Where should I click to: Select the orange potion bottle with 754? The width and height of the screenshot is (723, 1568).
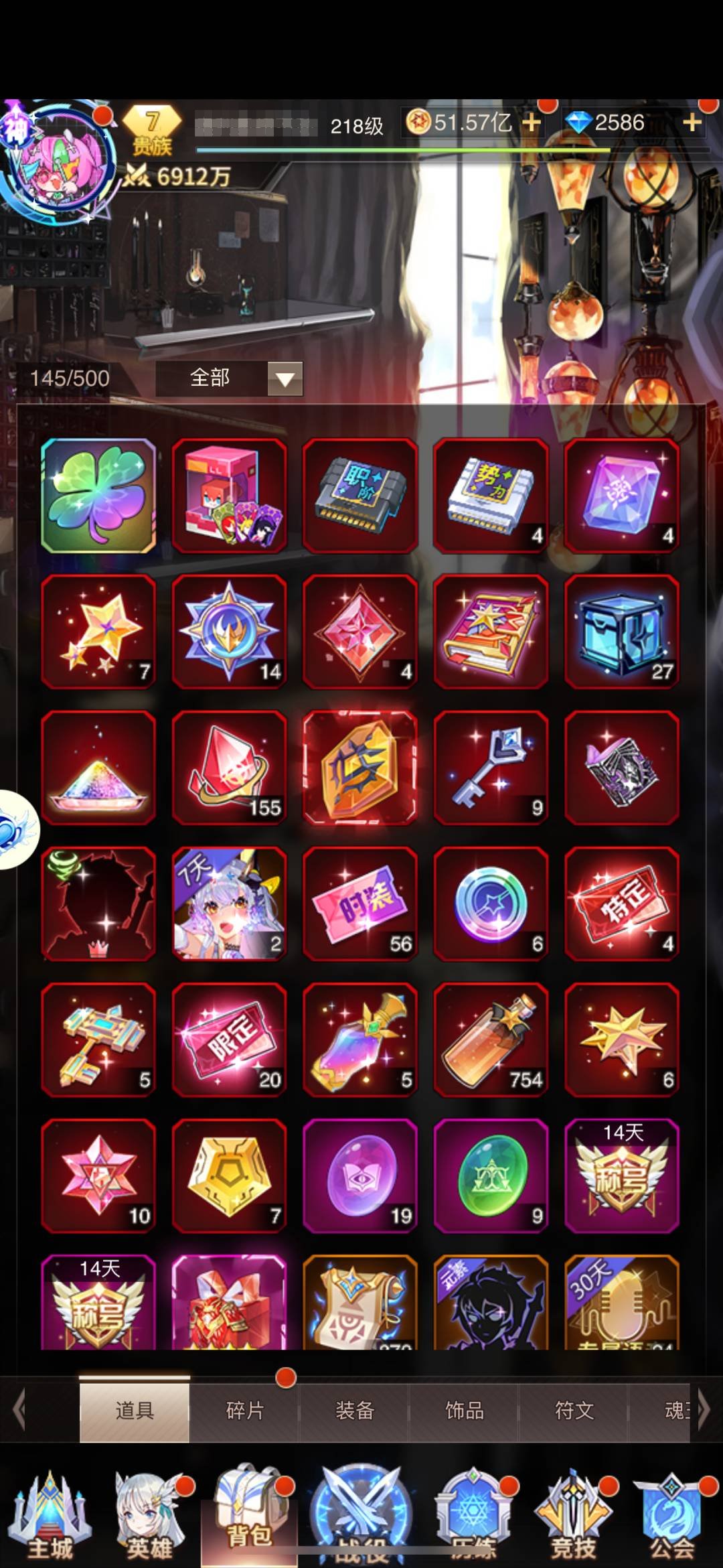491,1040
